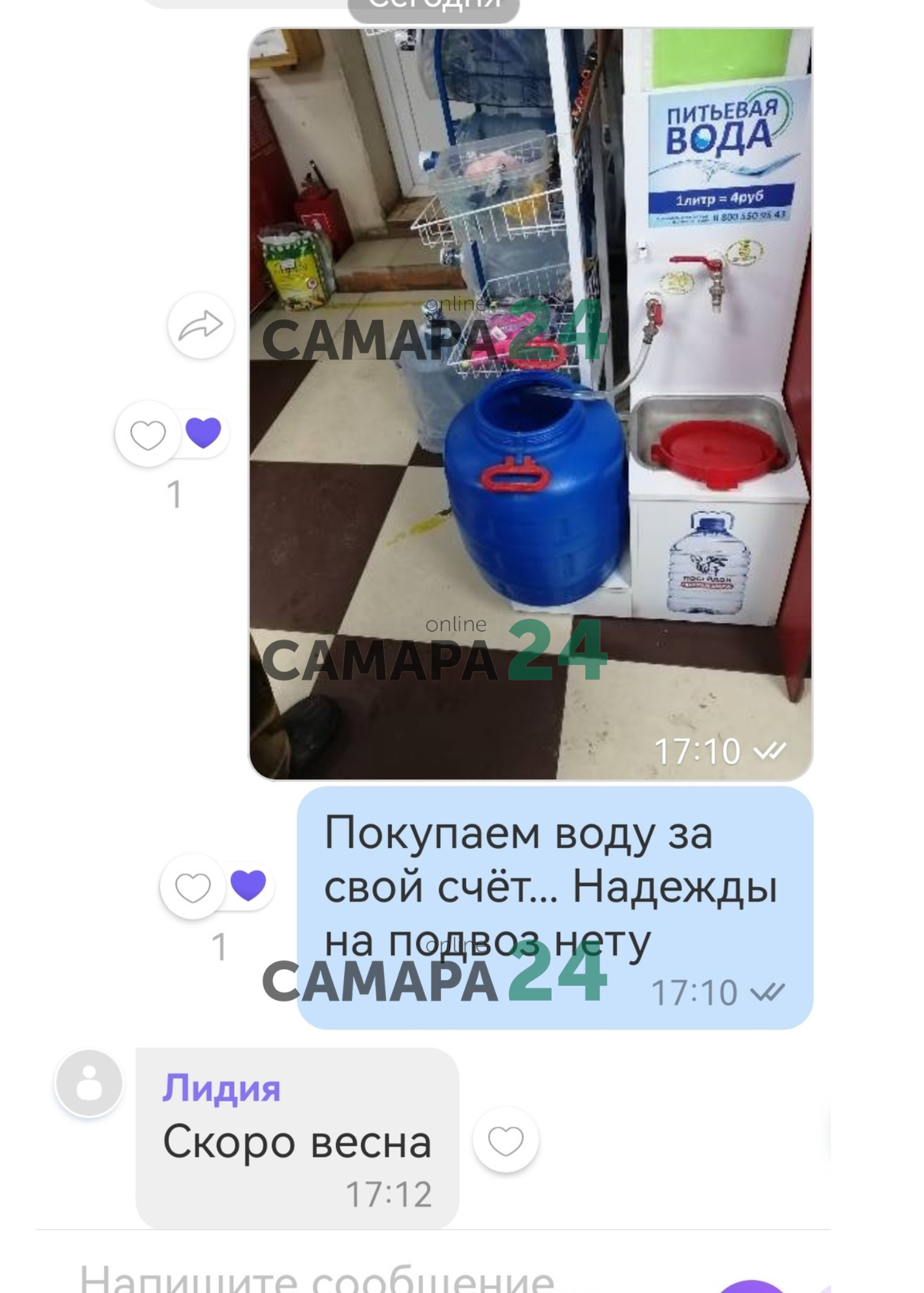Forward the water dispenser photo message
924x1293 pixels.
[200, 325]
